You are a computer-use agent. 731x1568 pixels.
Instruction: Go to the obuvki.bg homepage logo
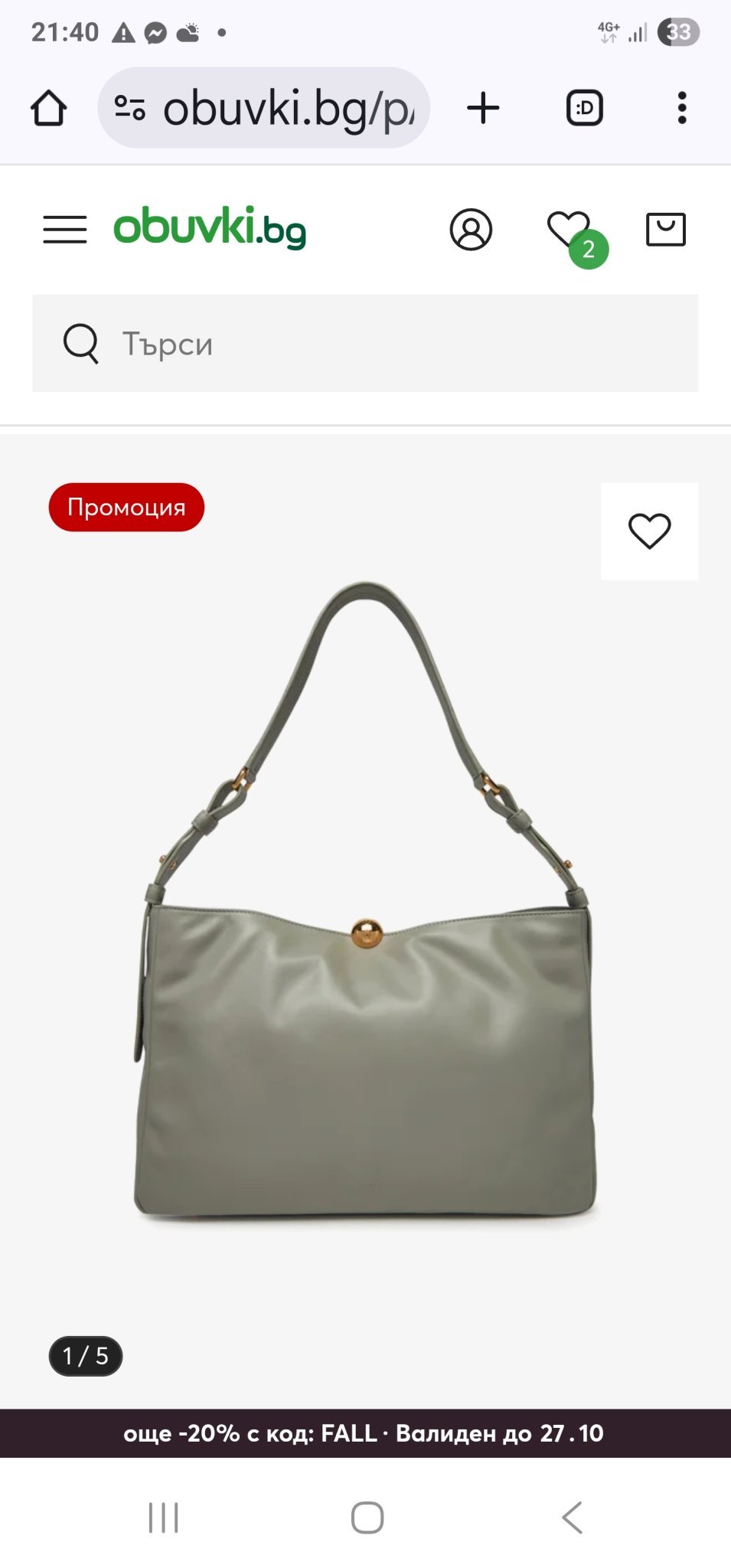[x=210, y=228]
